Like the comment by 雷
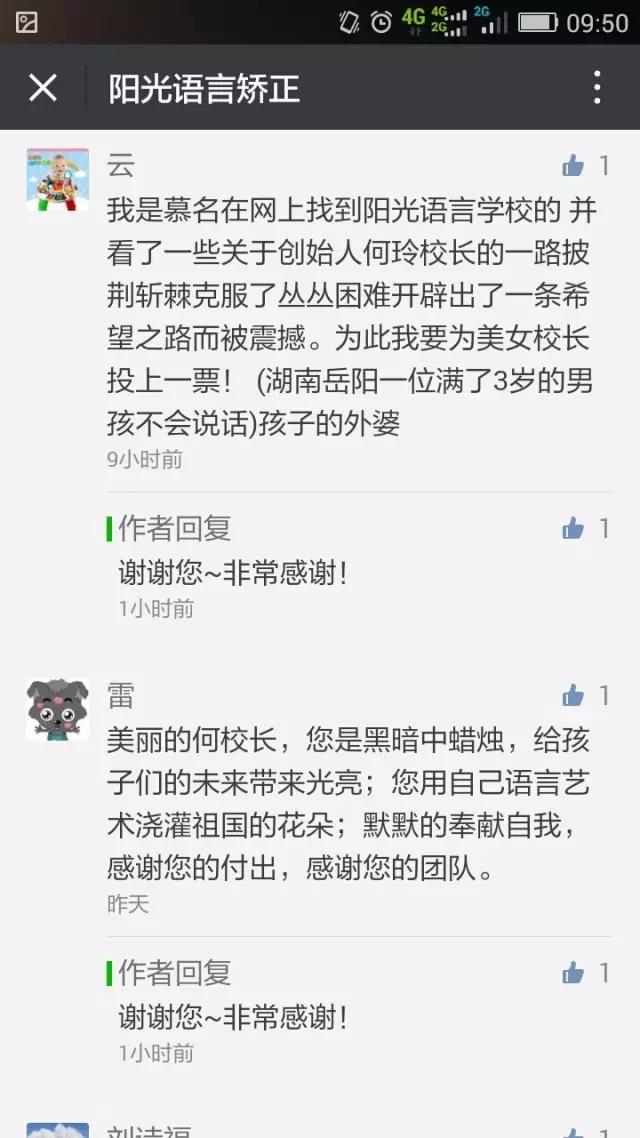Screen dimensions: 640x1138 click(574, 695)
